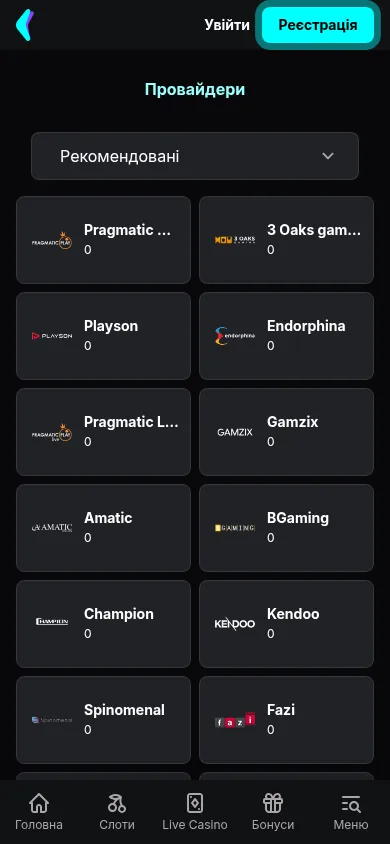390x844 pixels.
Task: Open the Pragmatic Live provider card
Action: click(x=103, y=432)
